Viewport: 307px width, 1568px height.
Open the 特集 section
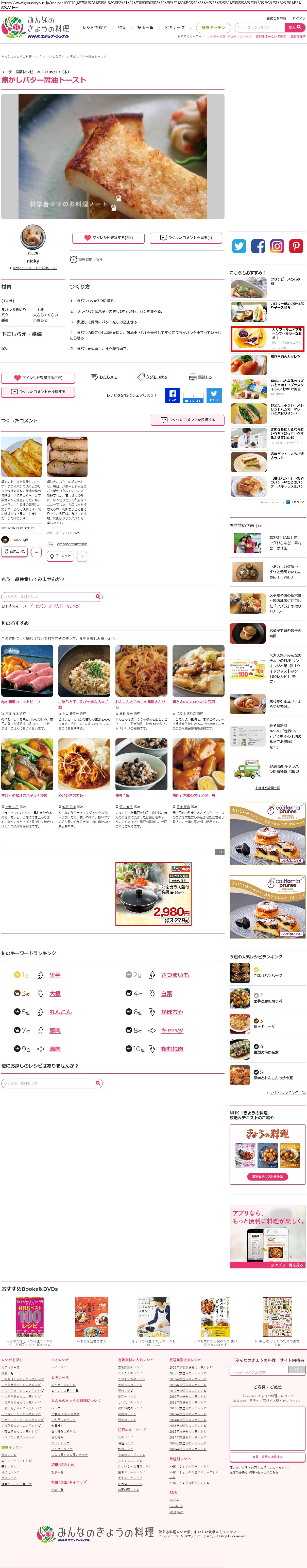122,27
